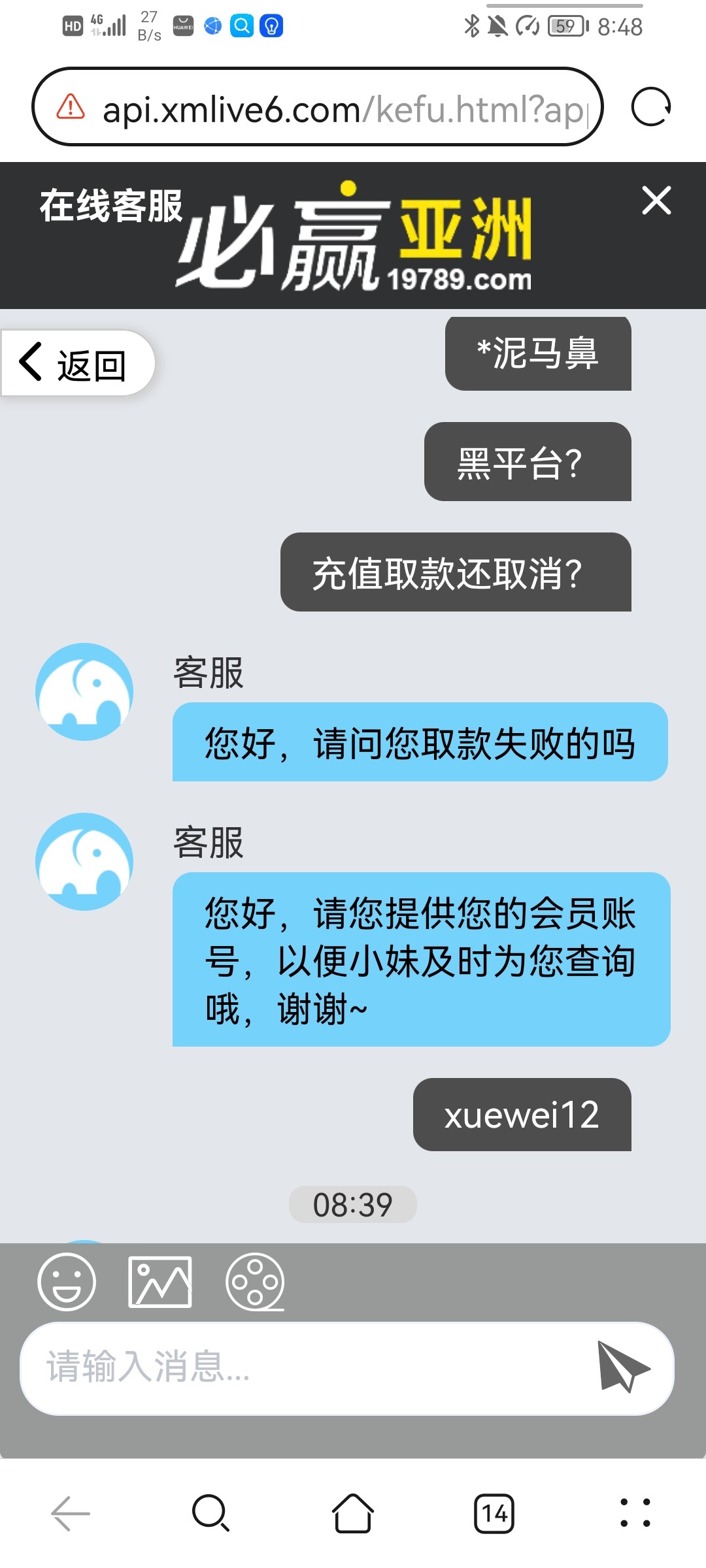Open the tab switcher showing 14
Screen dimensions: 706x1568
[x=494, y=1511]
